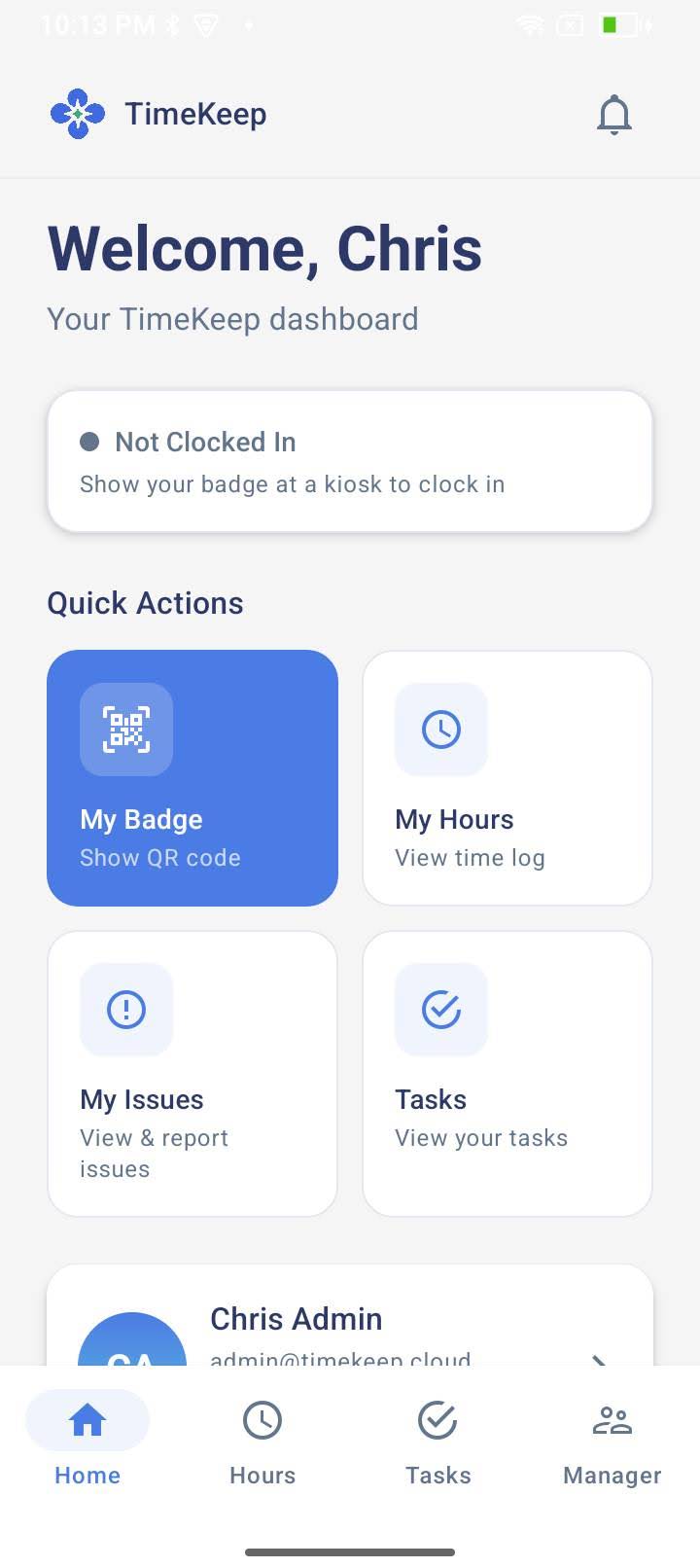Image resolution: width=700 pixels, height=1568 pixels.
Task: Open the notification bell
Action: [x=613, y=114]
